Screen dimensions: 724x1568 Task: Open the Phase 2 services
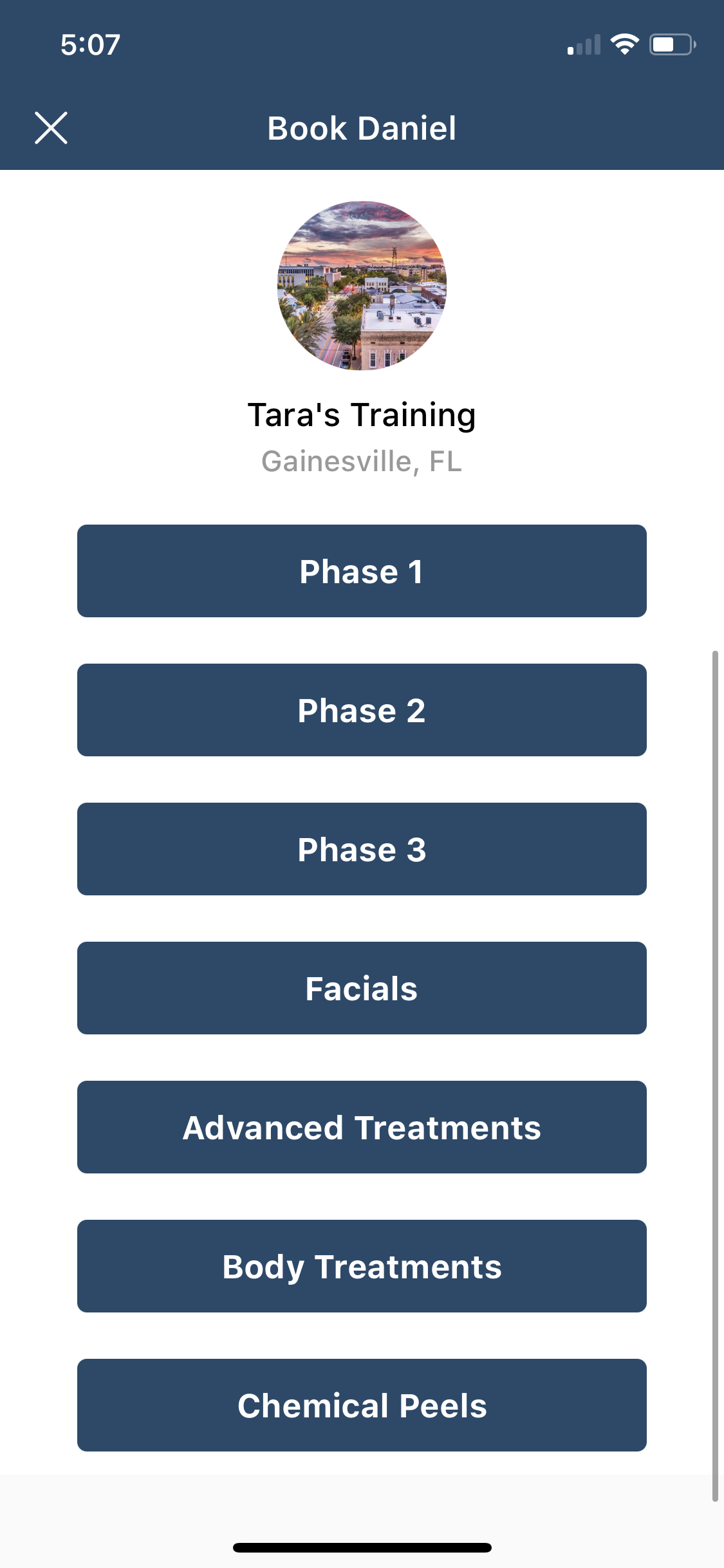[x=362, y=710]
